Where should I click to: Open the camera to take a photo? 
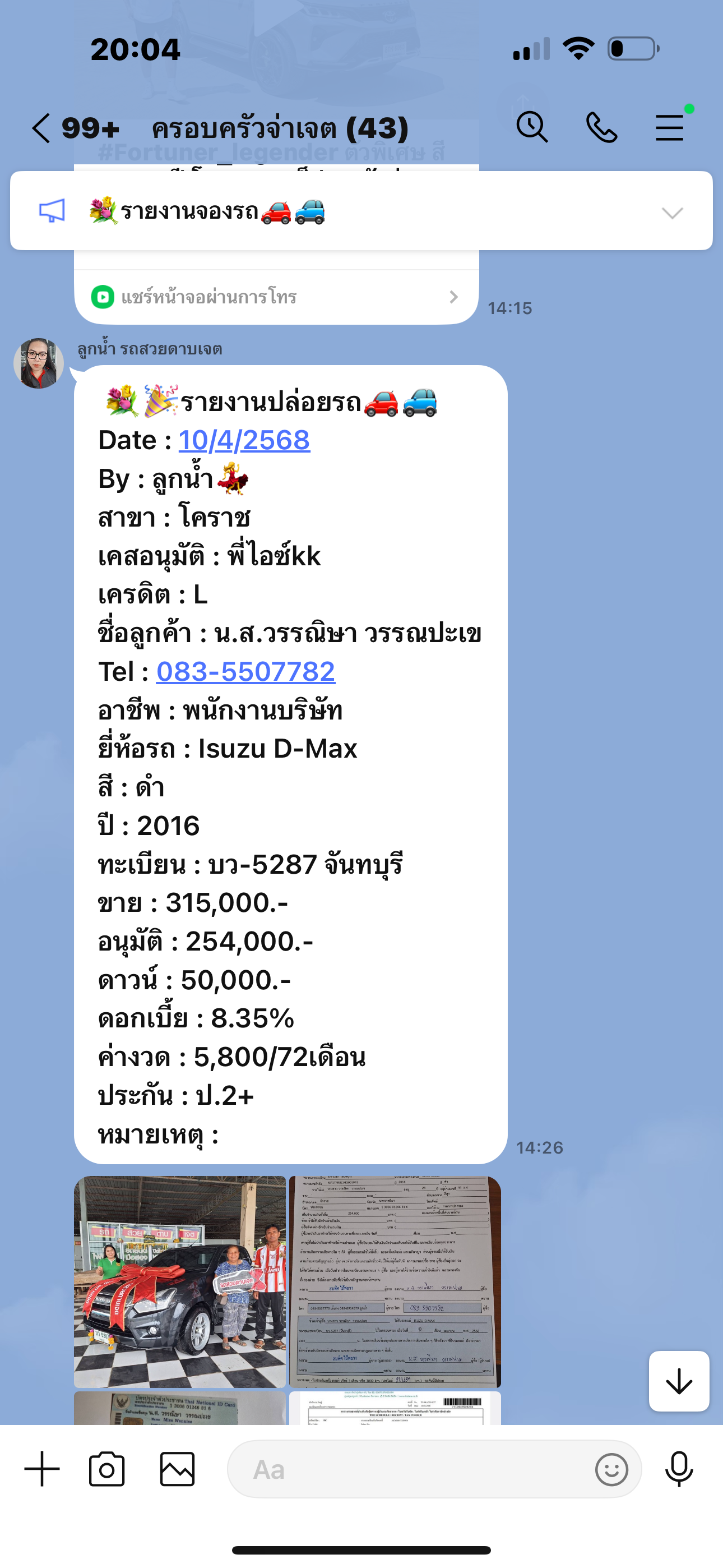pyautogui.click(x=106, y=1469)
